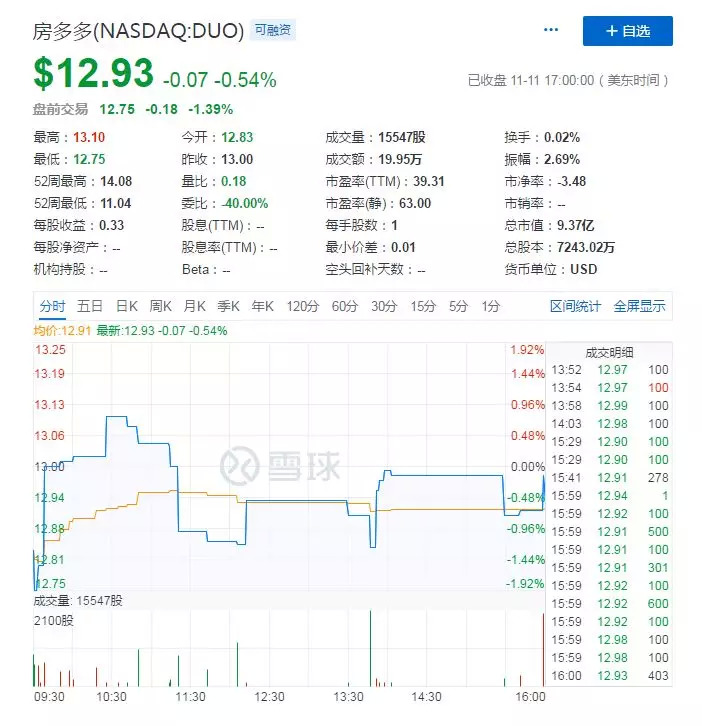Switch to the 分时 chart tab

pos(52,306)
